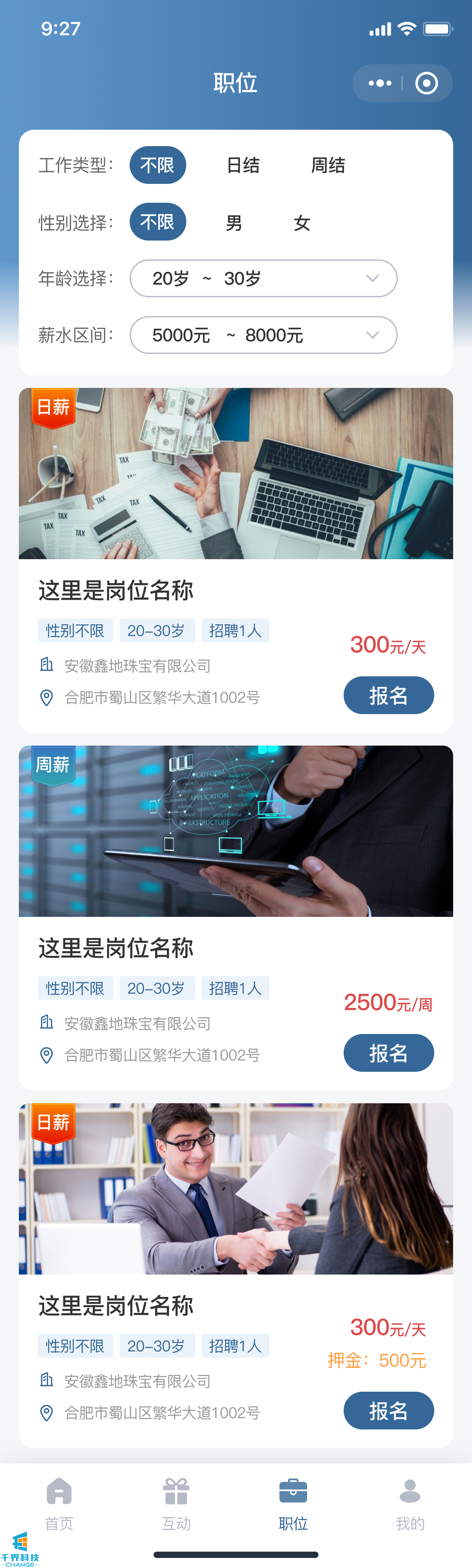This screenshot has height=1568, width=472.
Task: Choose 不限 for 工作类型
Action: (x=158, y=165)
